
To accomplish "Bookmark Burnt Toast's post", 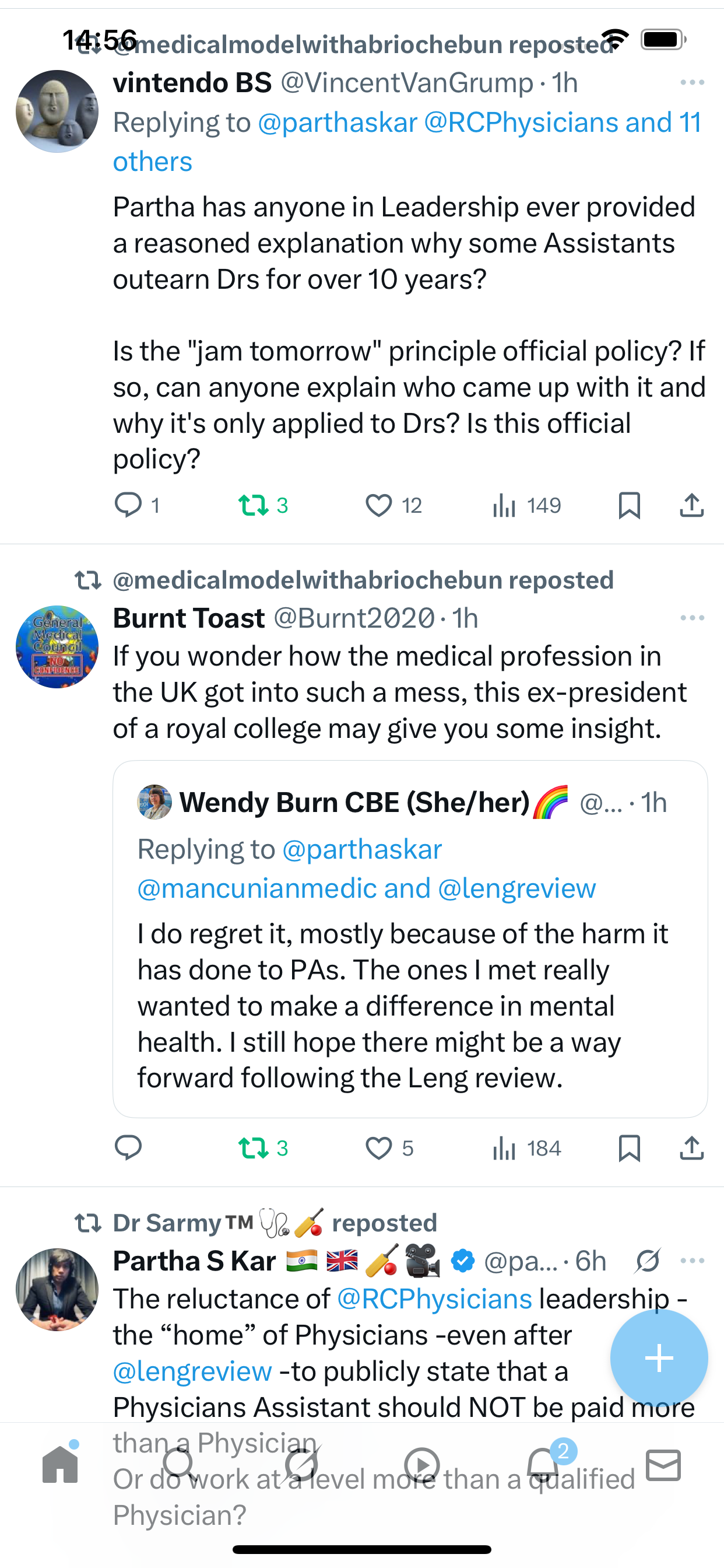I will tap(628, 1148).
